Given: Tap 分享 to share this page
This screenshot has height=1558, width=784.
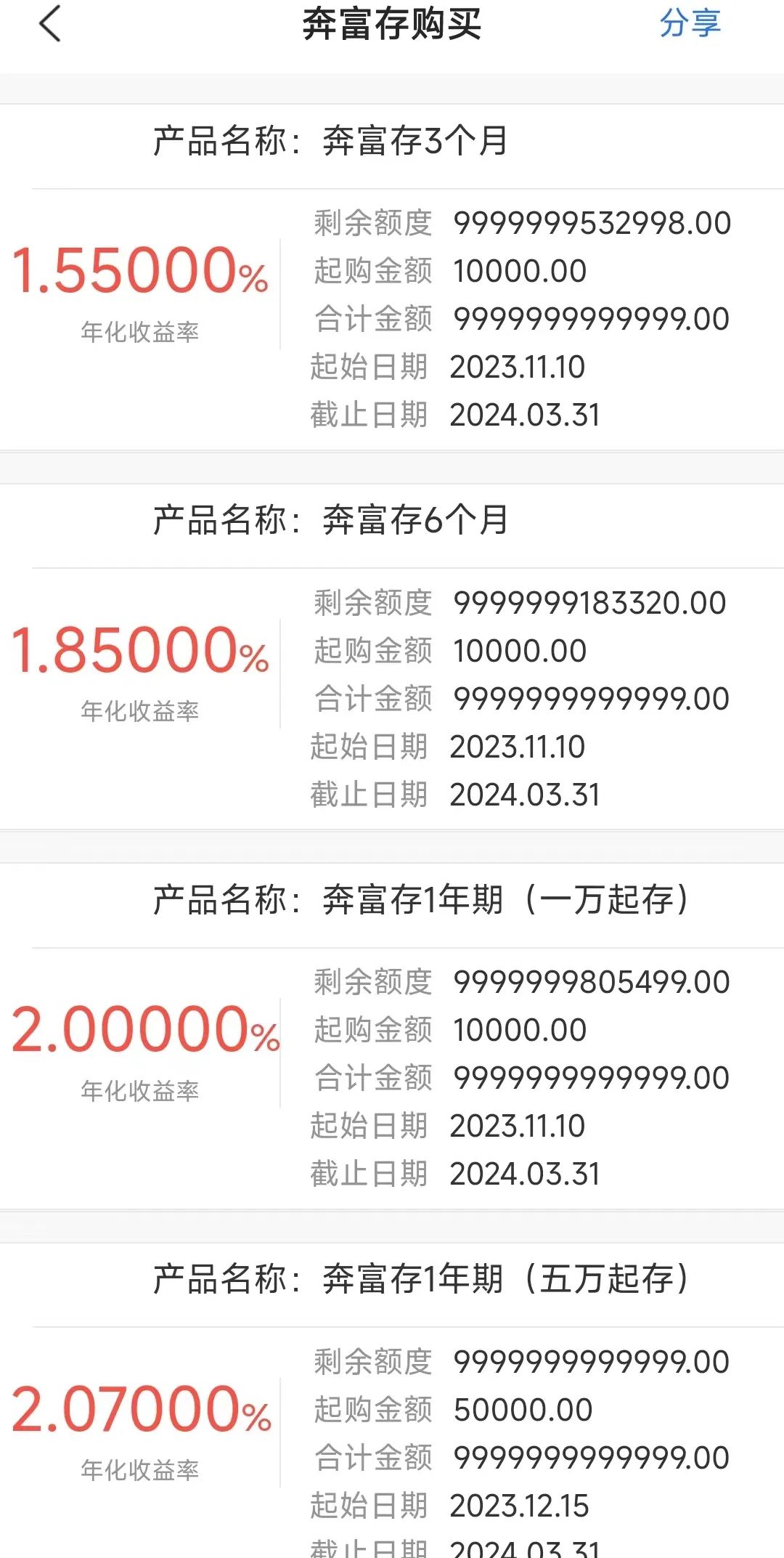Looking at the screenshot, I should pos(690,24).
